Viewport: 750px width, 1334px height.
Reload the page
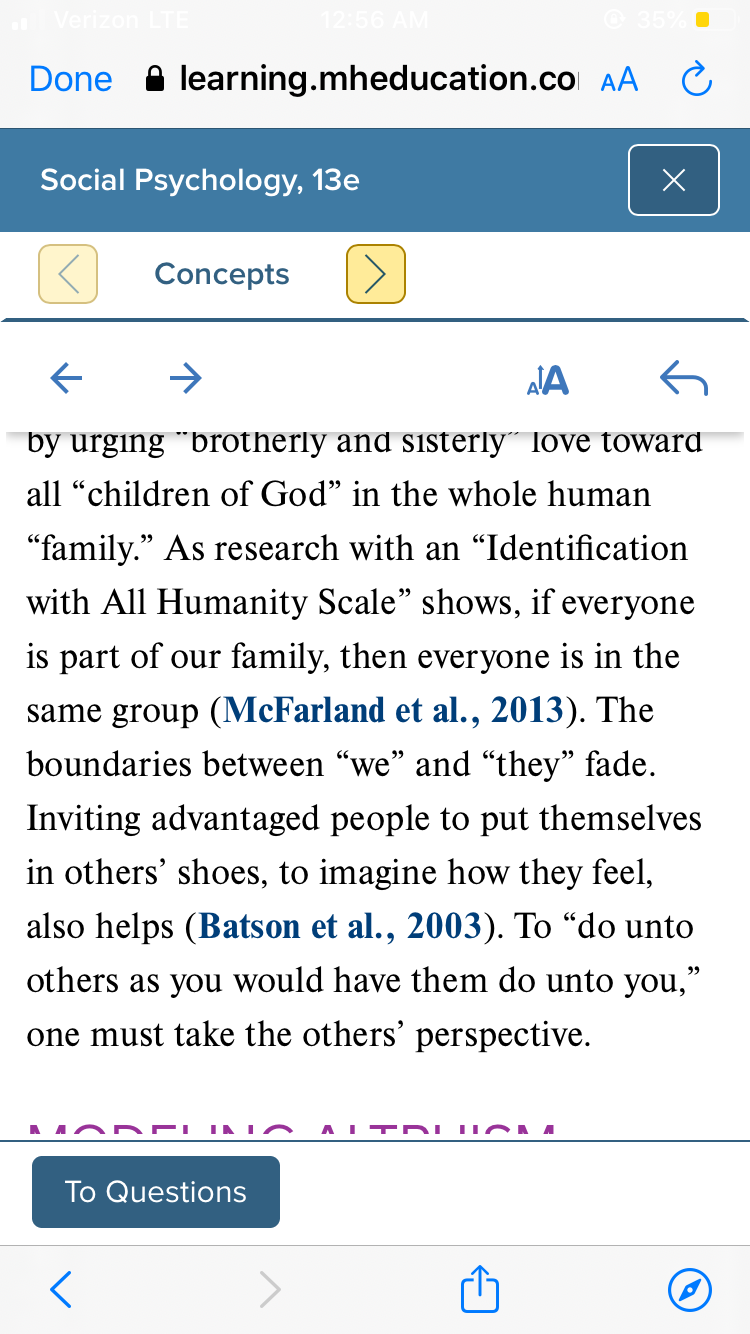coord(696,79)
